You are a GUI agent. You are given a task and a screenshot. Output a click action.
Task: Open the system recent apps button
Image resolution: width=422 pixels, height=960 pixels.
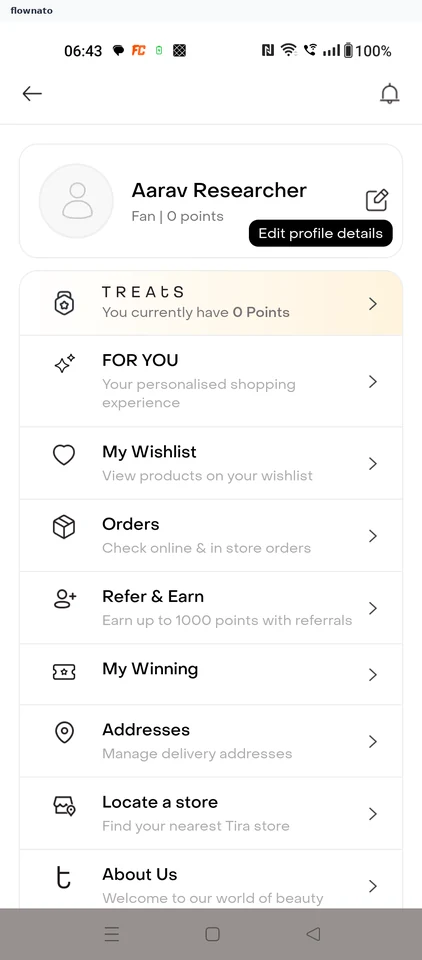click(111, 934)
